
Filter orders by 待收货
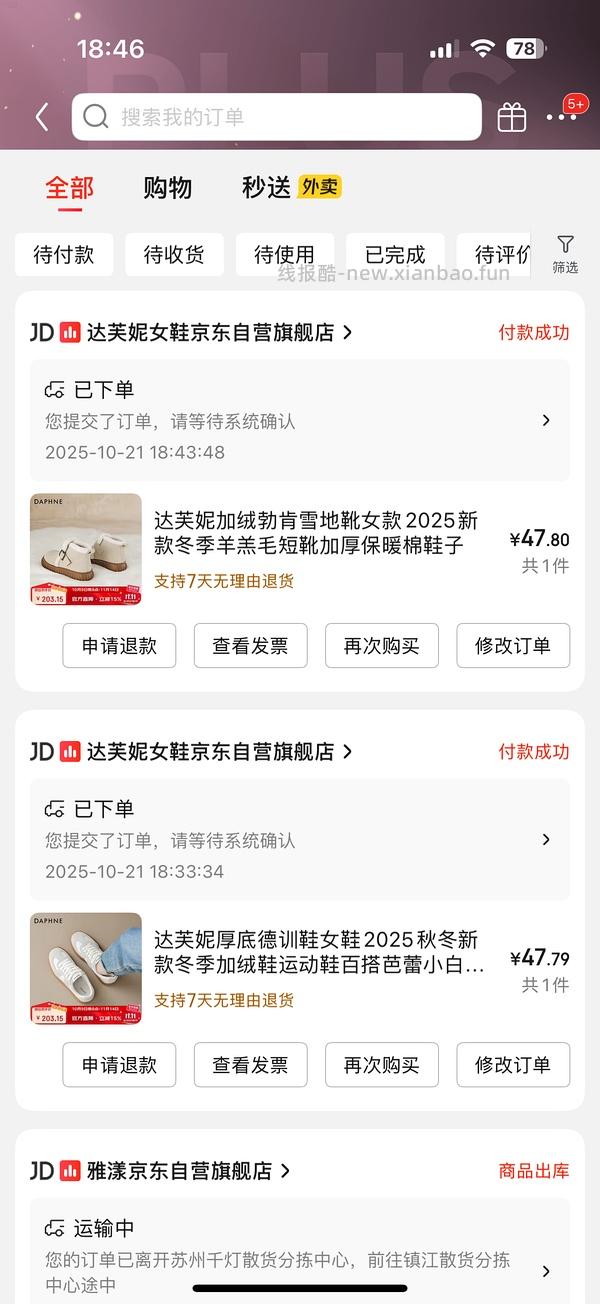174,255
